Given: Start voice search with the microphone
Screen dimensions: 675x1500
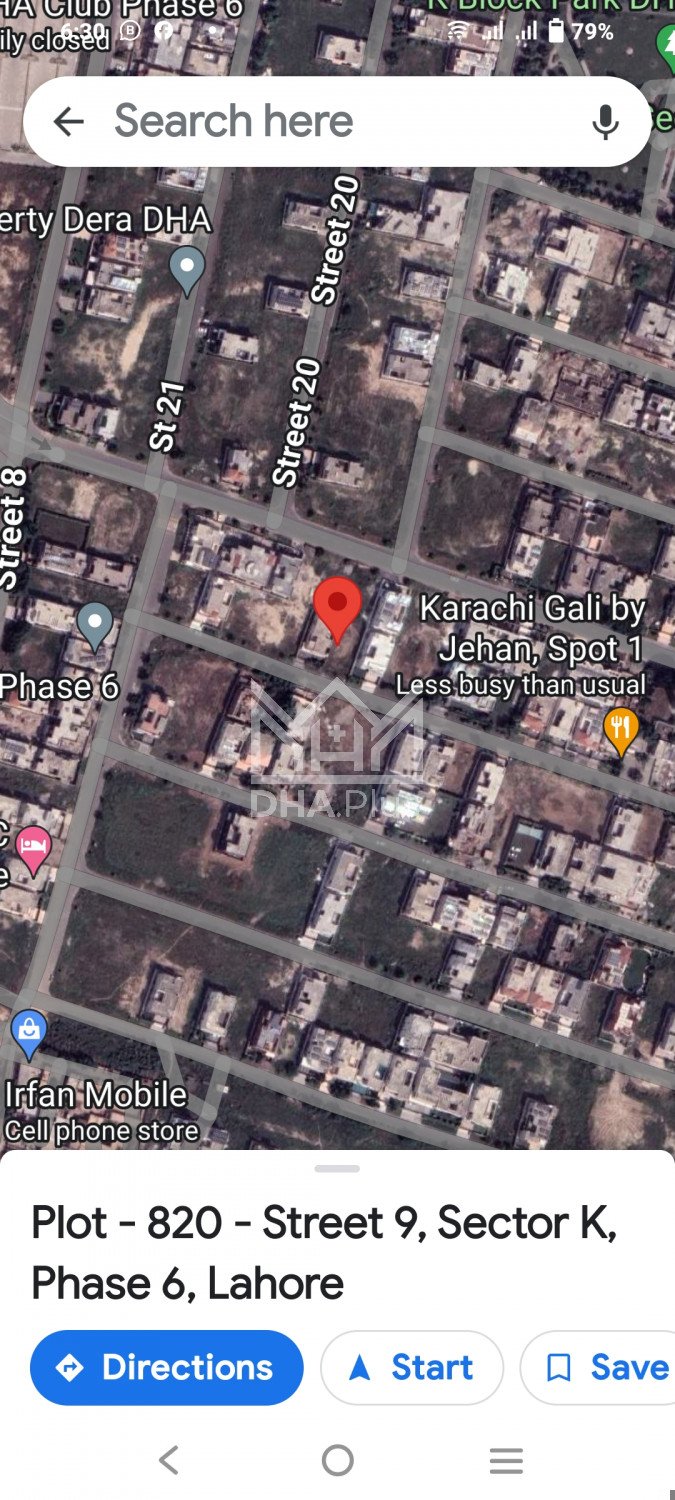Looking at the screenshot, I should [x=604, y=122].
